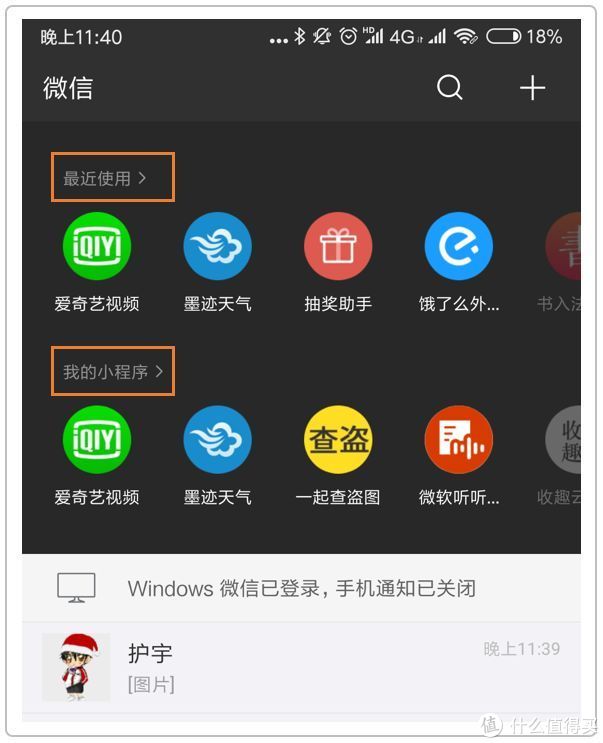The width and height of the screenshot is (603, 743).
Task: Open the Windows 微信已登录 notice
Action: (300, 588)
